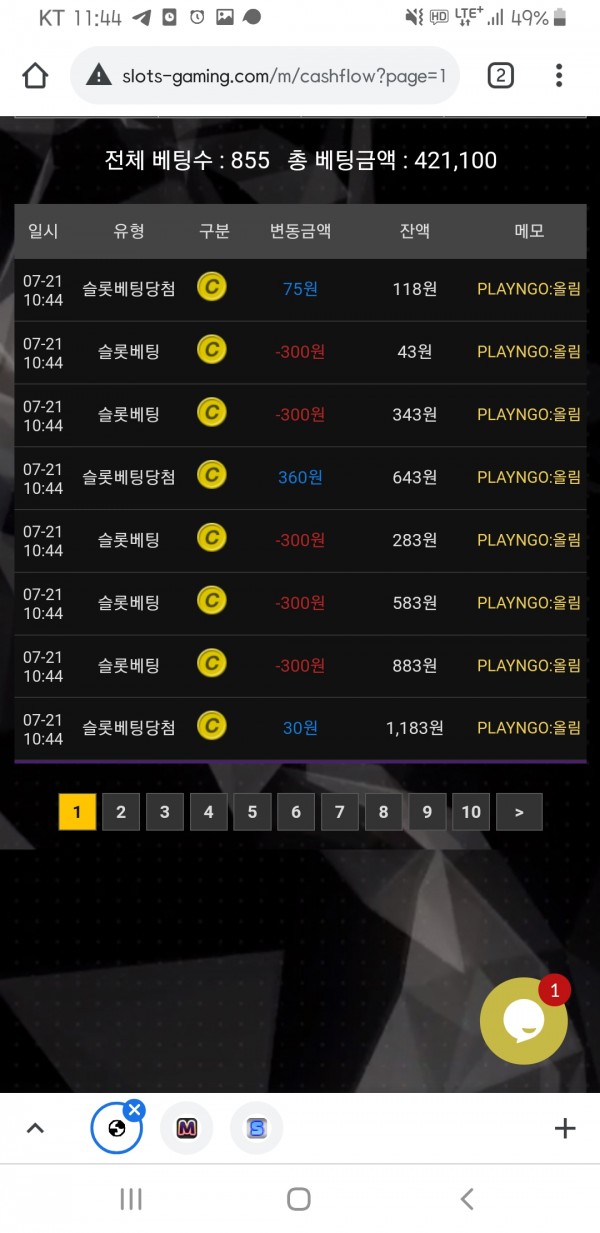600x1233 pixels.
Task: Jump to page 9
Action: click(x=427, y=812)
